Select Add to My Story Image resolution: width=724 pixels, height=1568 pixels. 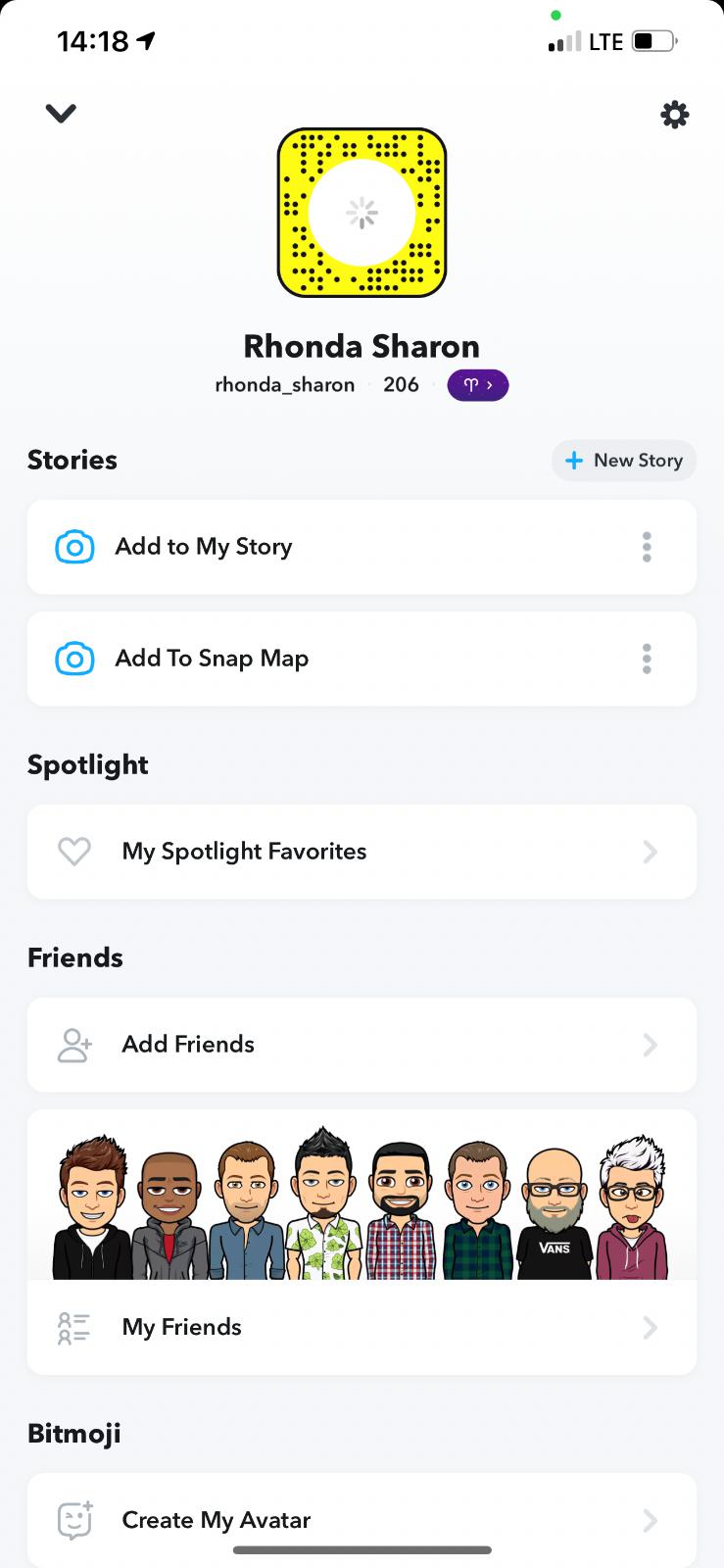point(204,547)
